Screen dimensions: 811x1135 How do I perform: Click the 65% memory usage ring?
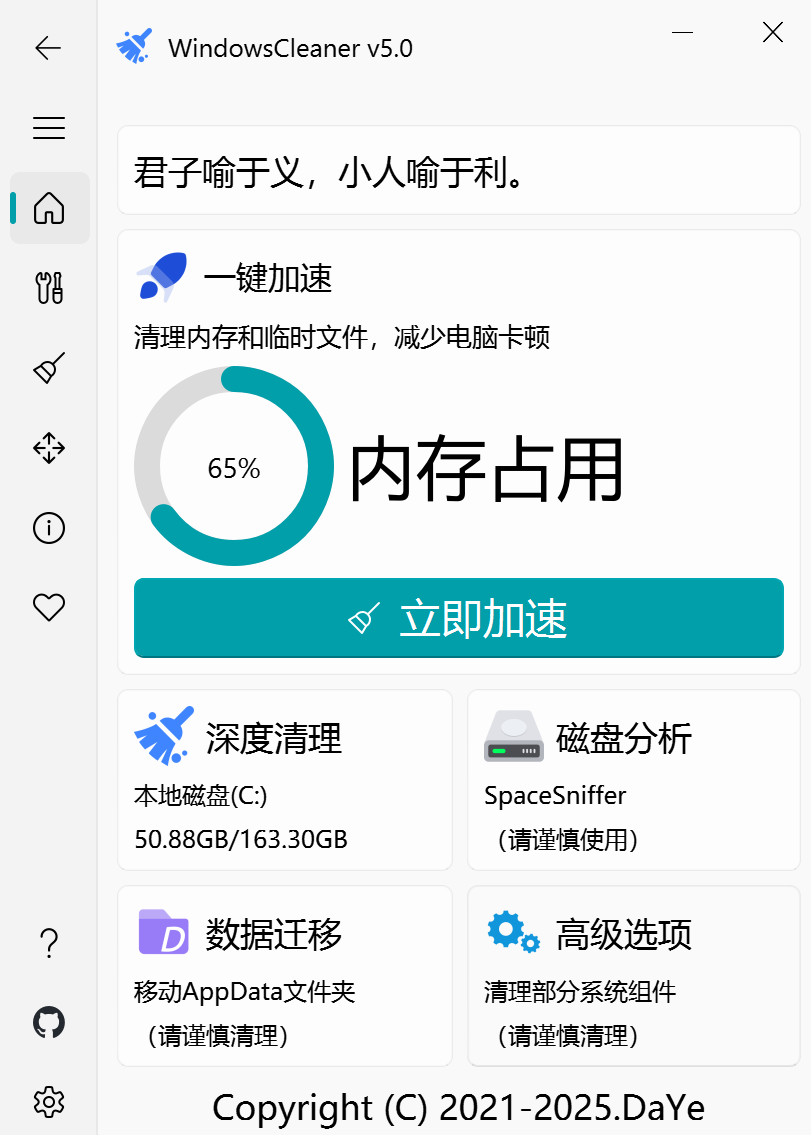(x=233, y=466)
